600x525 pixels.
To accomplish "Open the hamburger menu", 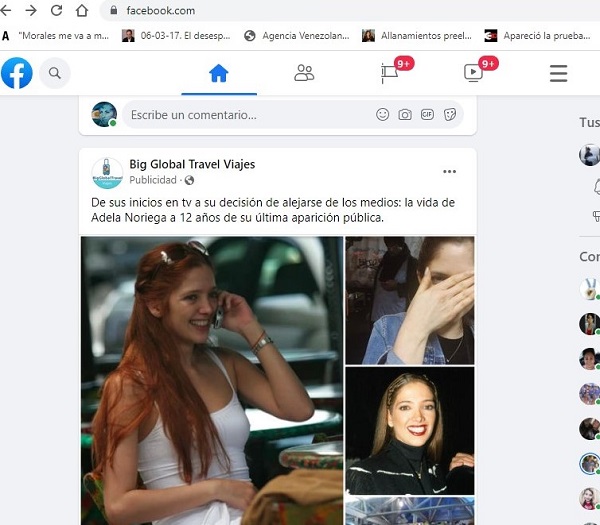I will (558, 73).
